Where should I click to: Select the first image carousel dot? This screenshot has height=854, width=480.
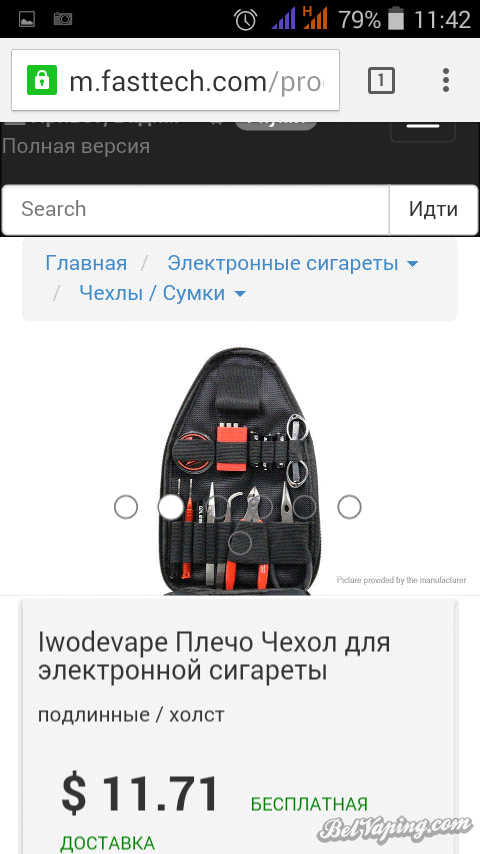point(126,507)
